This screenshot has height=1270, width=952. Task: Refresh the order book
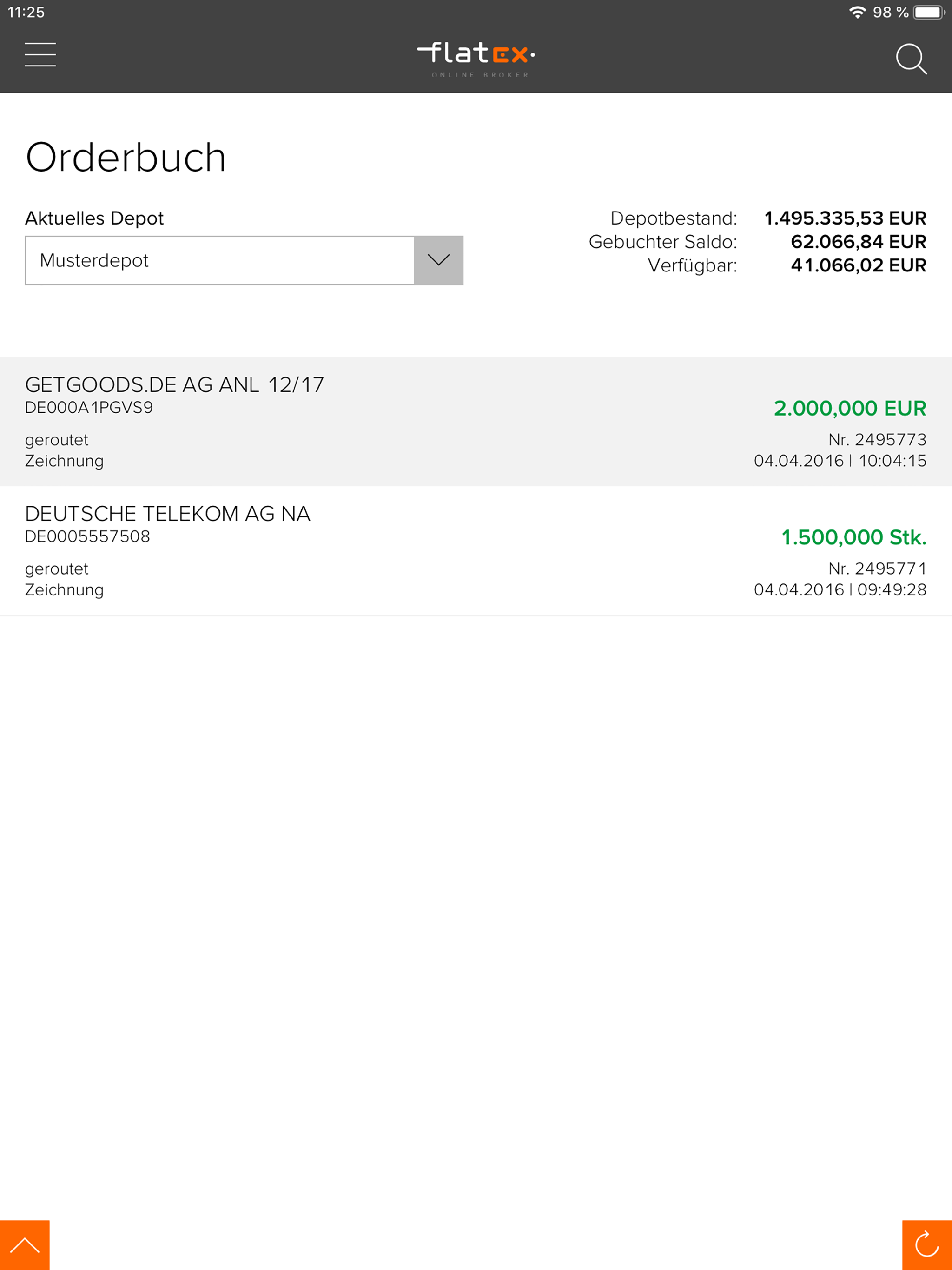926,1245
